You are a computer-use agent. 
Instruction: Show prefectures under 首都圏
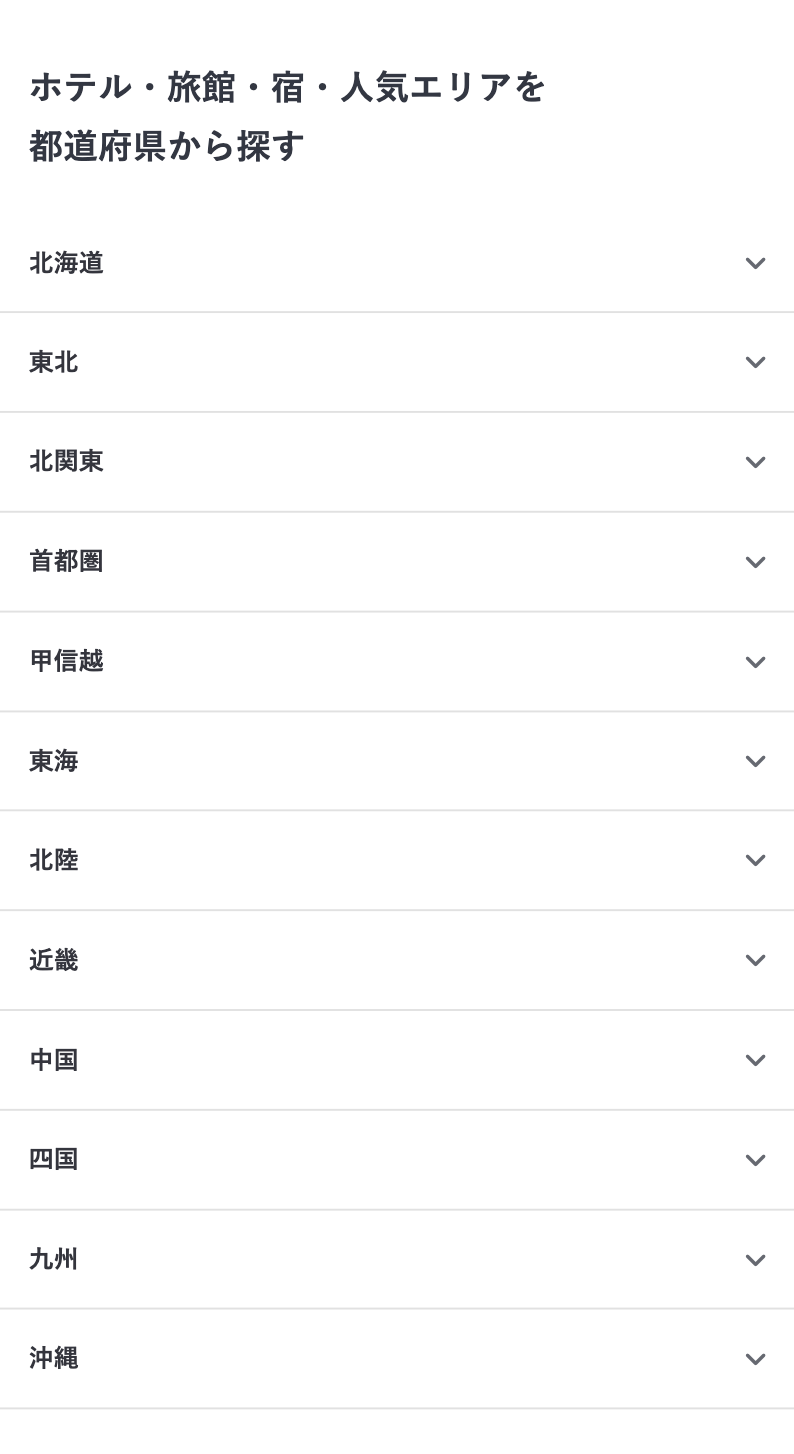coord(397,561)
